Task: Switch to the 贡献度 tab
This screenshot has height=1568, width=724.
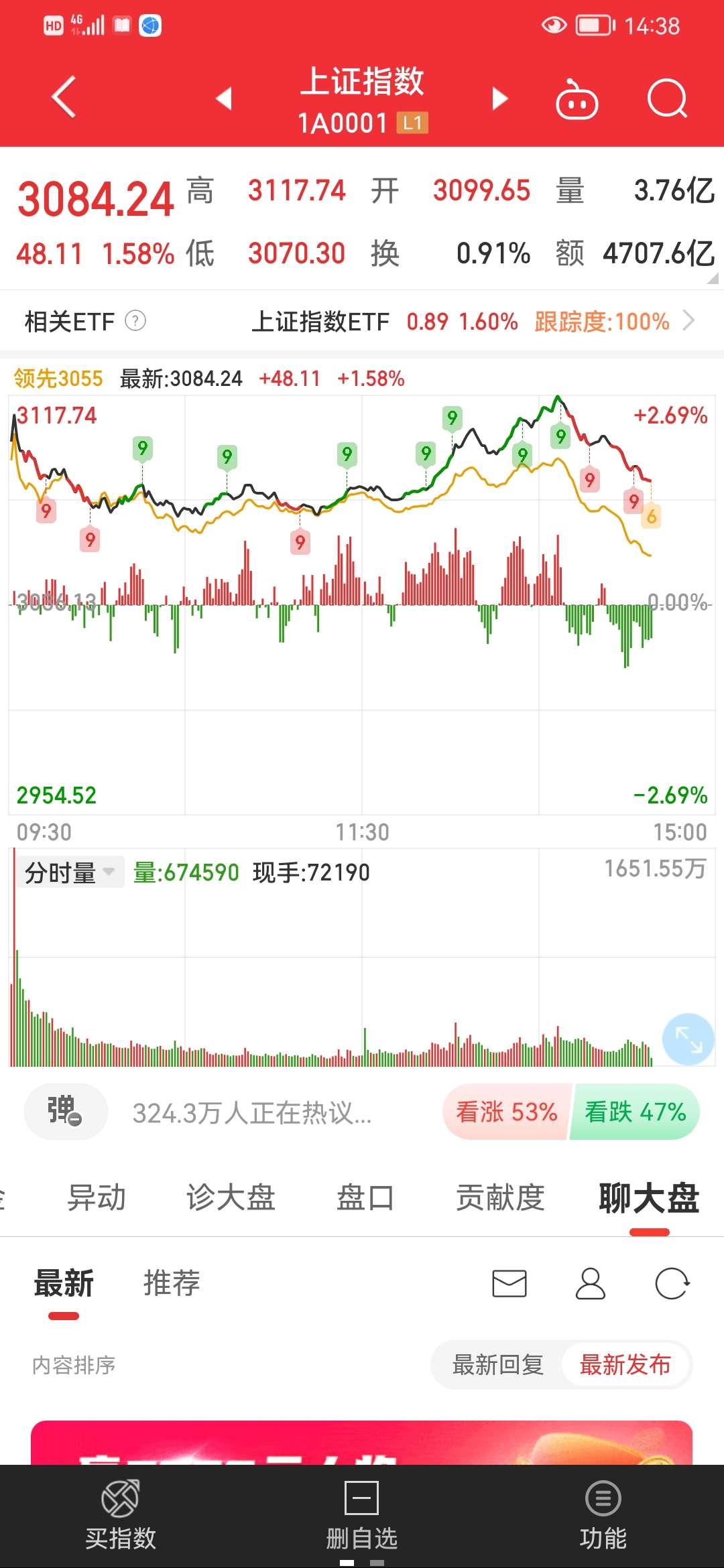Action: click(x=499, y=1197)
